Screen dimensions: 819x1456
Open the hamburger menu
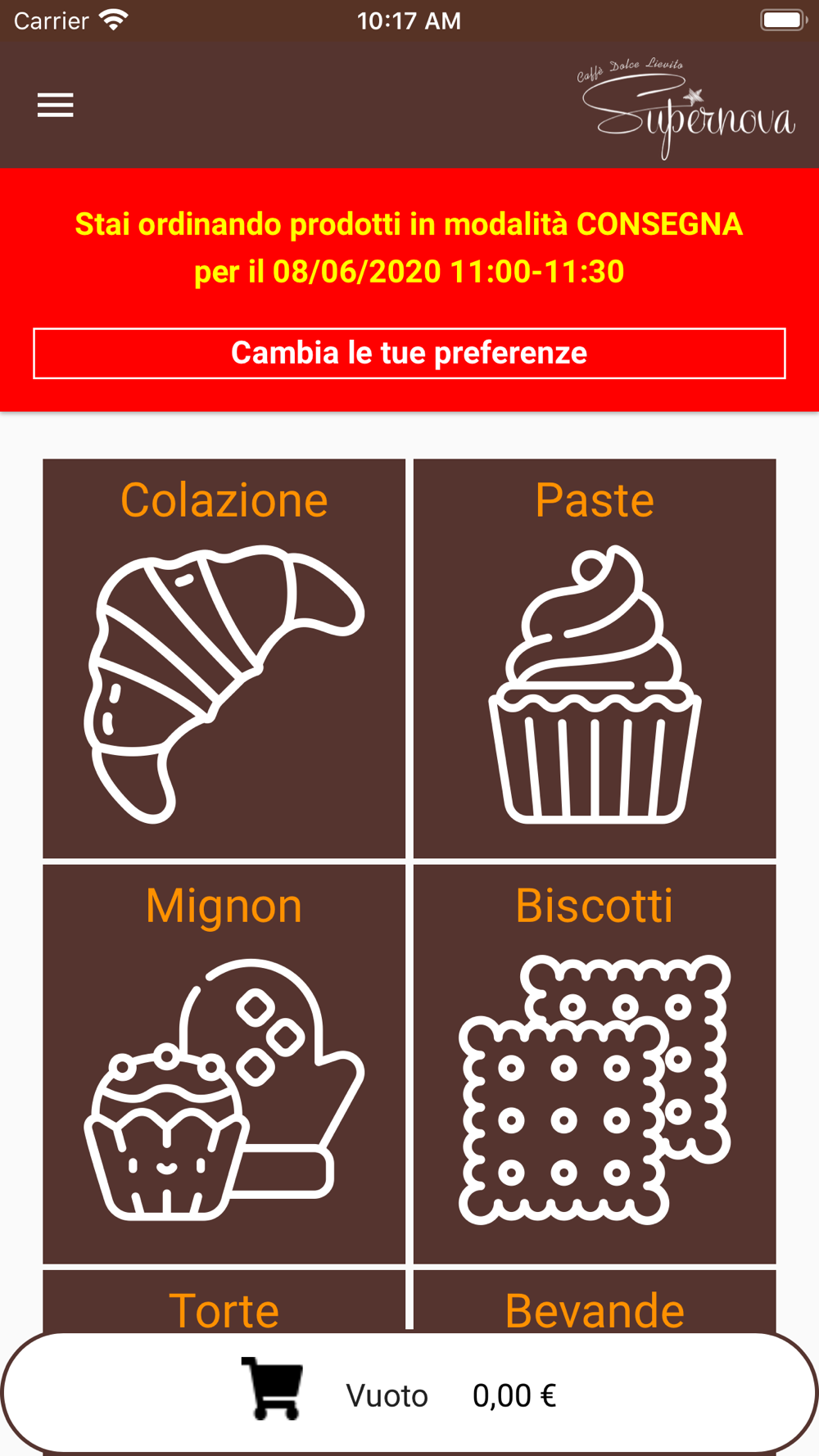click(56, 106)
